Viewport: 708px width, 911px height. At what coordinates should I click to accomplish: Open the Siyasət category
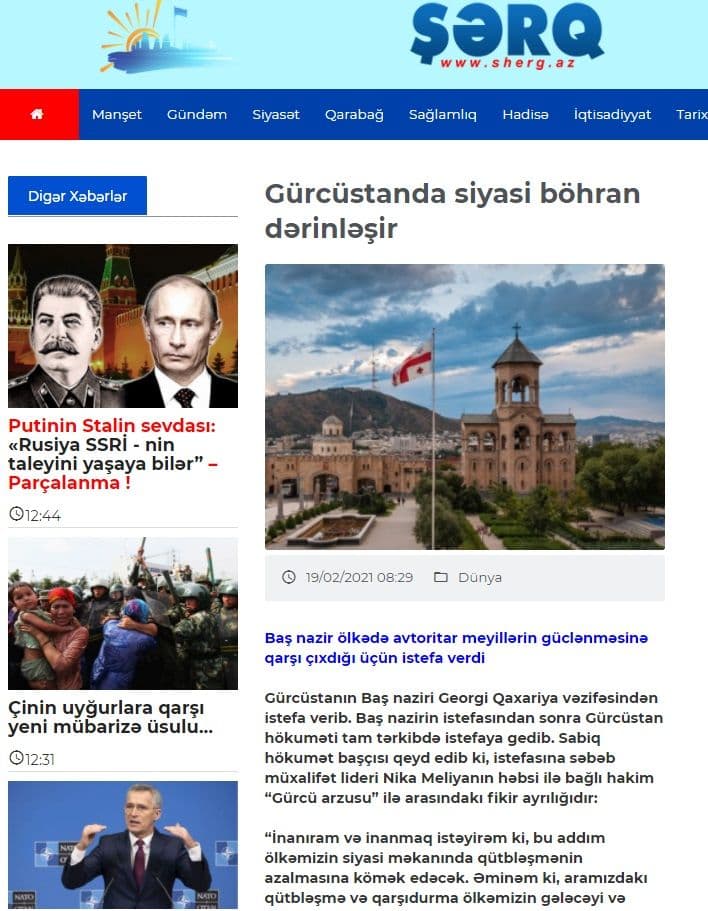click(276, 114)
